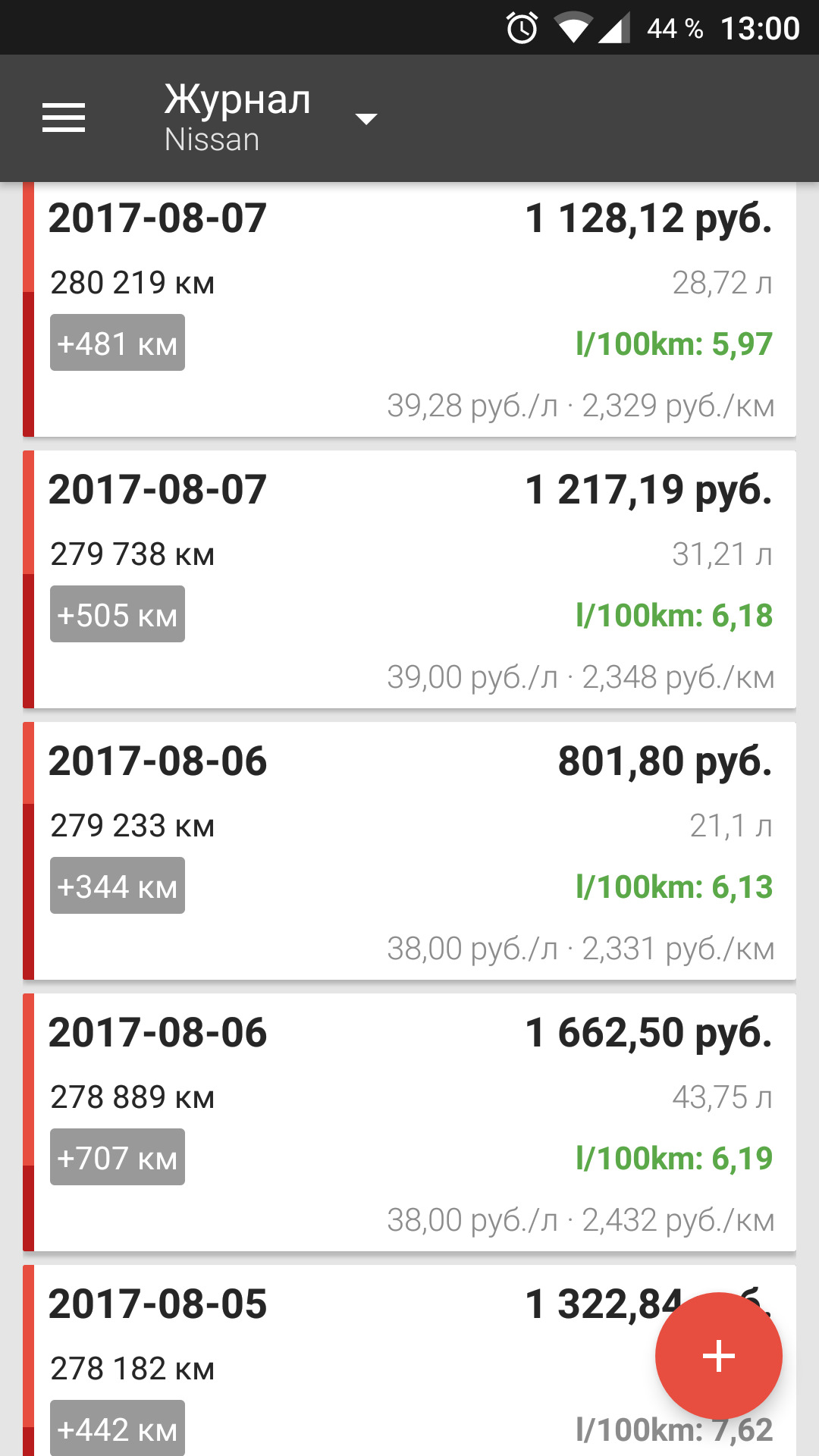This screenshot has width=819, height=1456.
Task: Open the 2017-08-05 fill-up entry
Action: tap(409, 1360)
